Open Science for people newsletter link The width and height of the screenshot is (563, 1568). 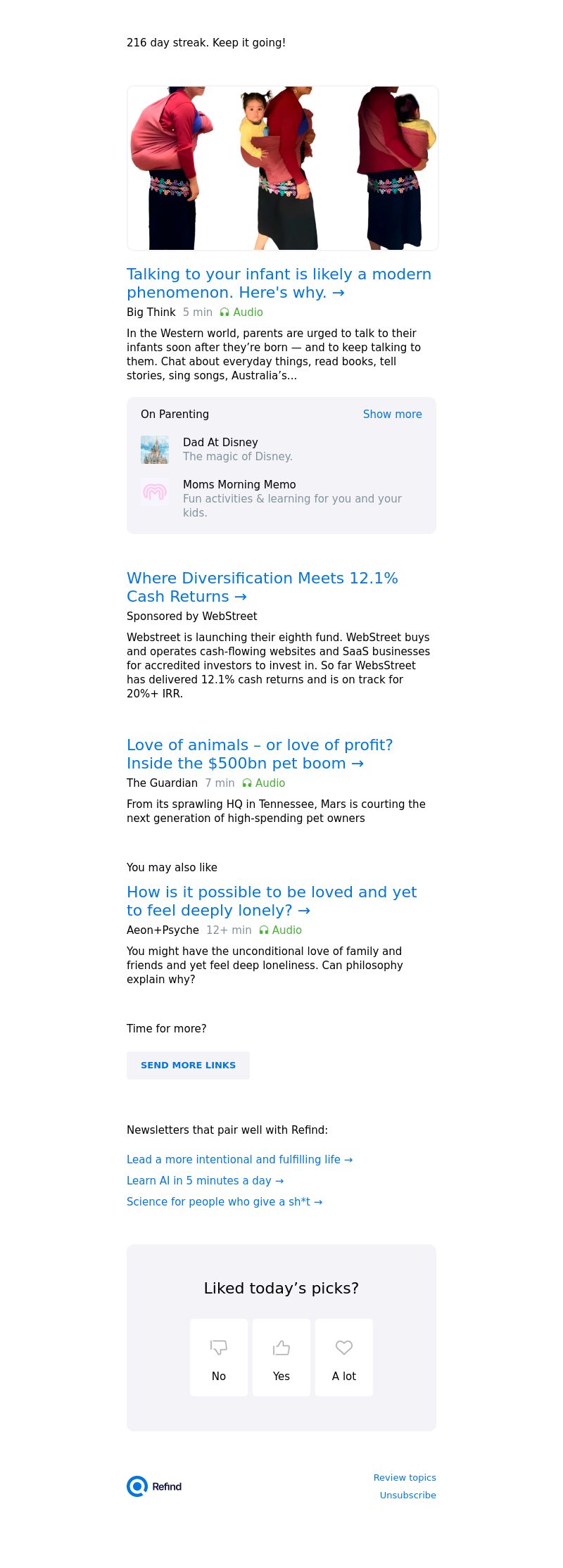click(224, 1201)
